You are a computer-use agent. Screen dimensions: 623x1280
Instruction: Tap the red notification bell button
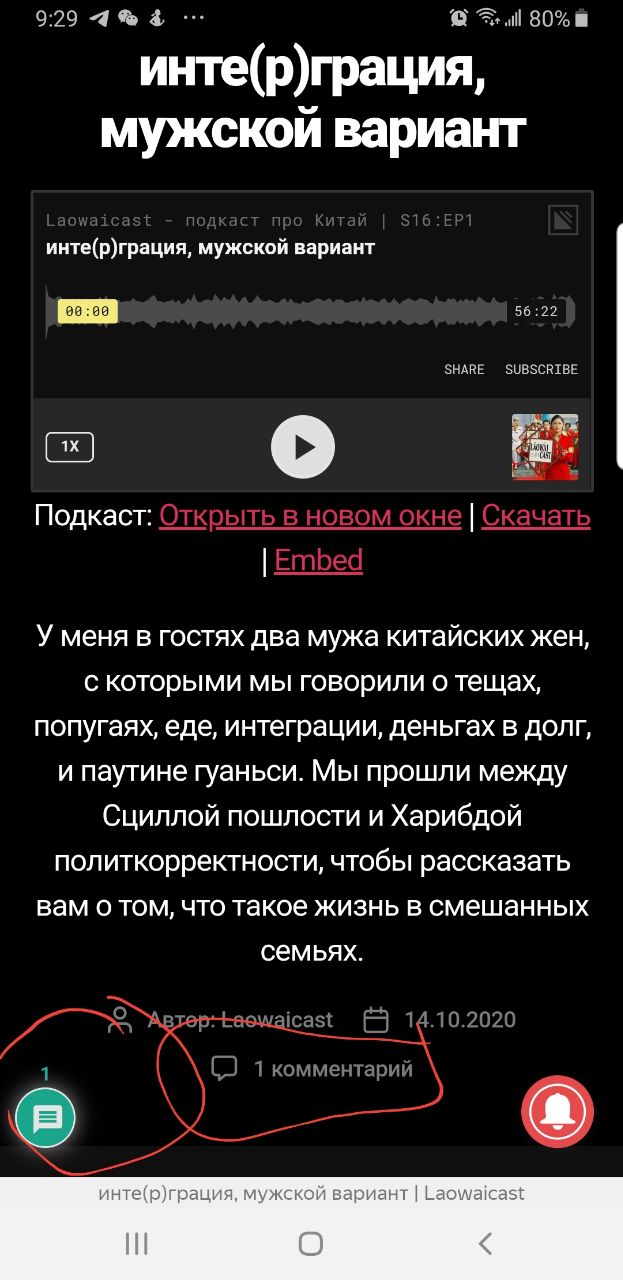(558, 1112)
